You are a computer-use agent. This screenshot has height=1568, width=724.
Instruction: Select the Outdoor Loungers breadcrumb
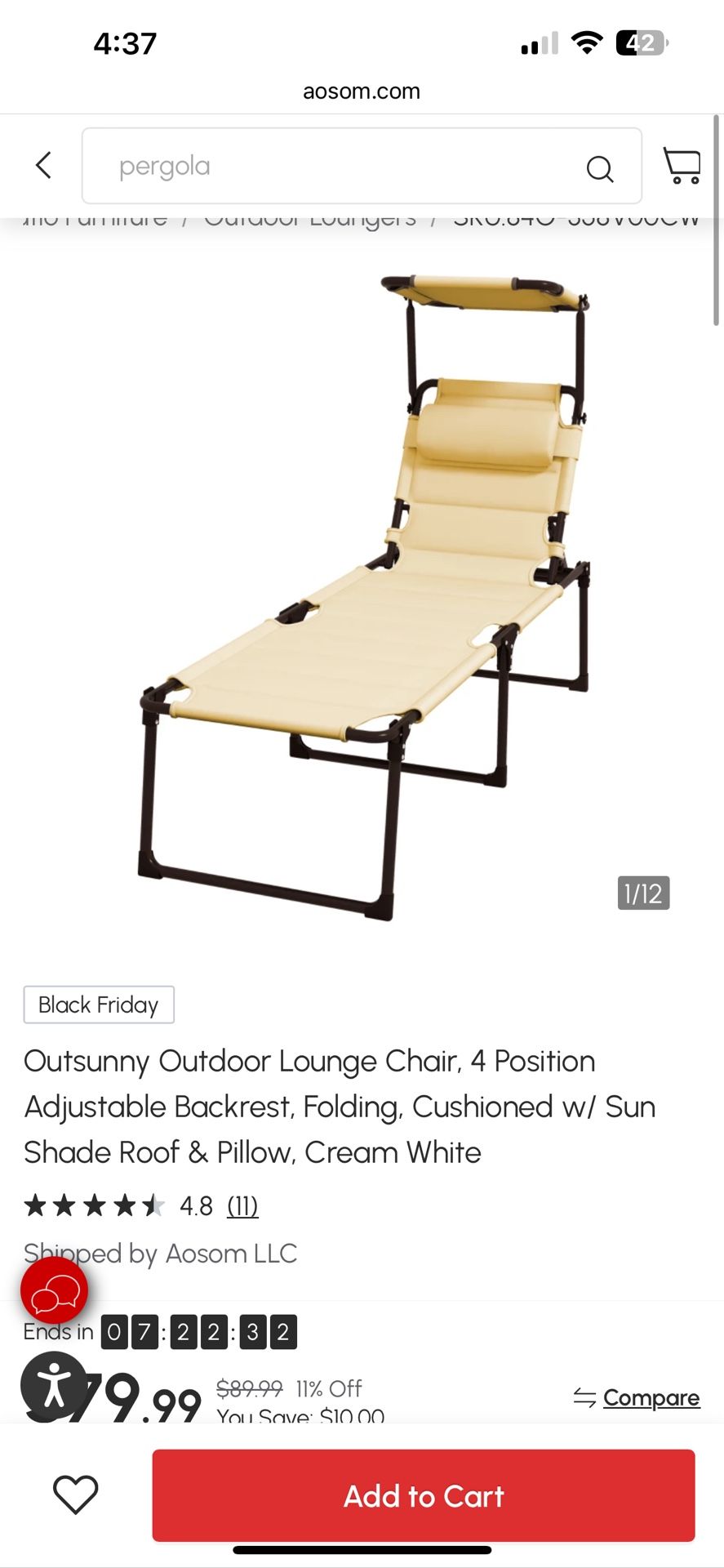tap(314, 217)
